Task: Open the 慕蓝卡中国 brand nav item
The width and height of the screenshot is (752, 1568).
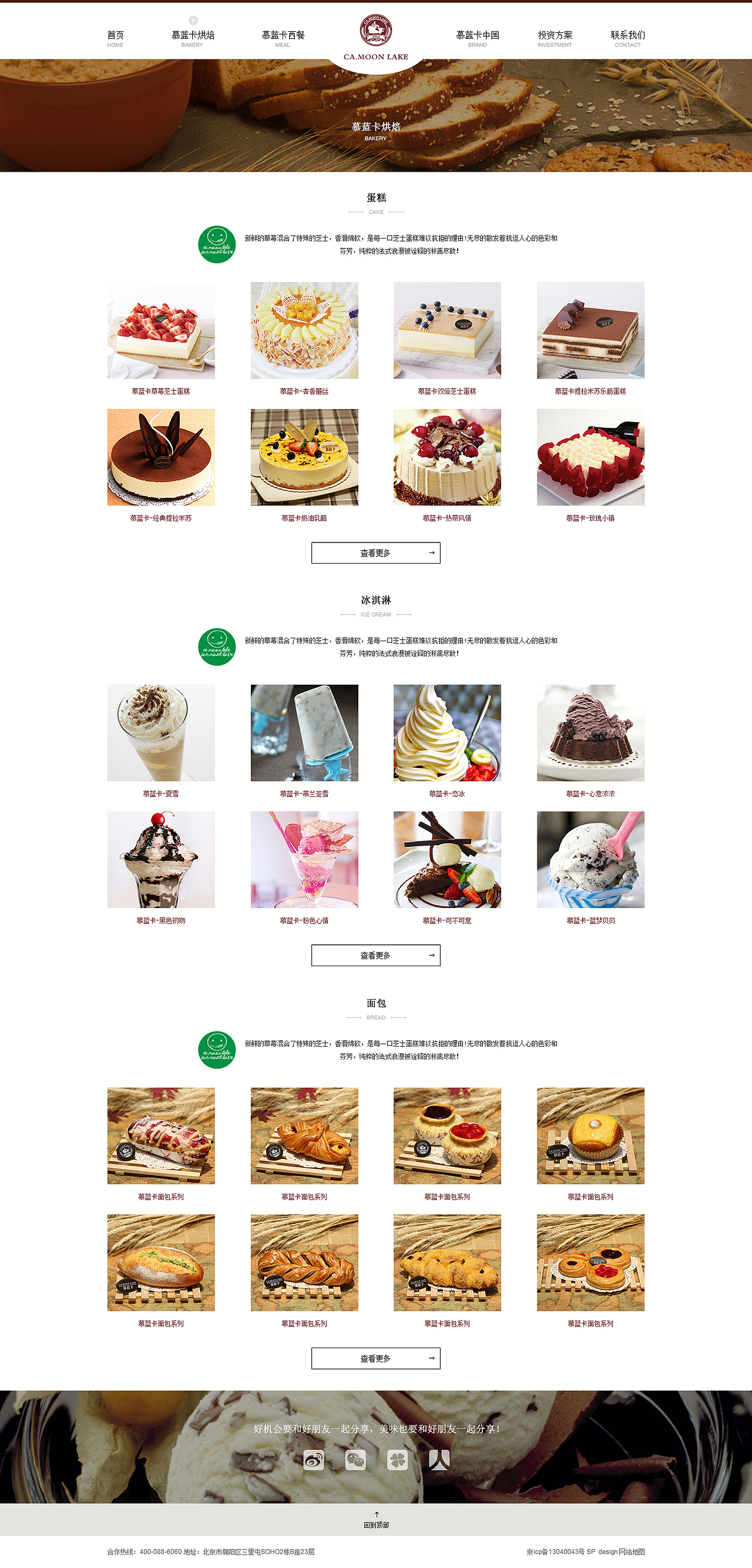Action: click(478, 38)
